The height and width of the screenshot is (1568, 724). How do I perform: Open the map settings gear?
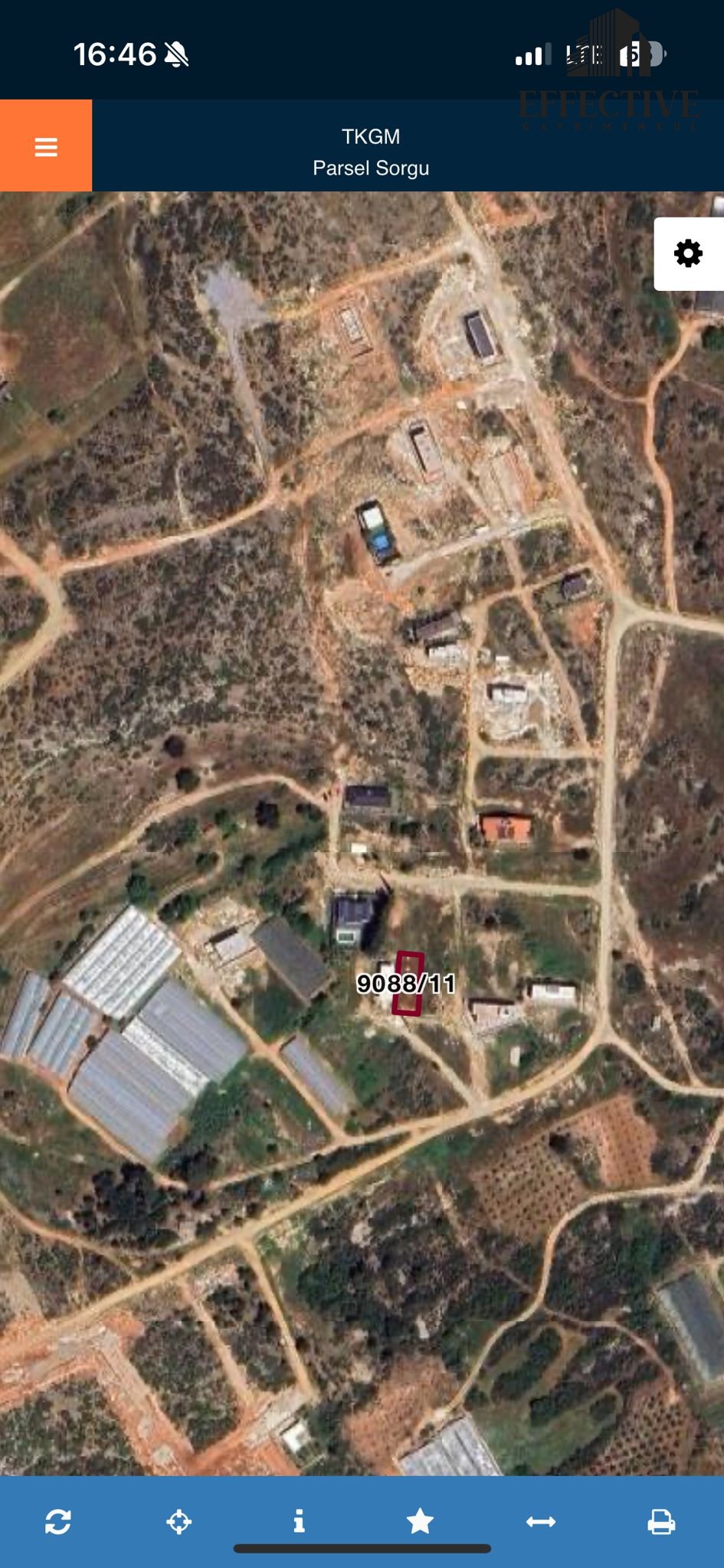pyautogui.click(x=688, y=253)
